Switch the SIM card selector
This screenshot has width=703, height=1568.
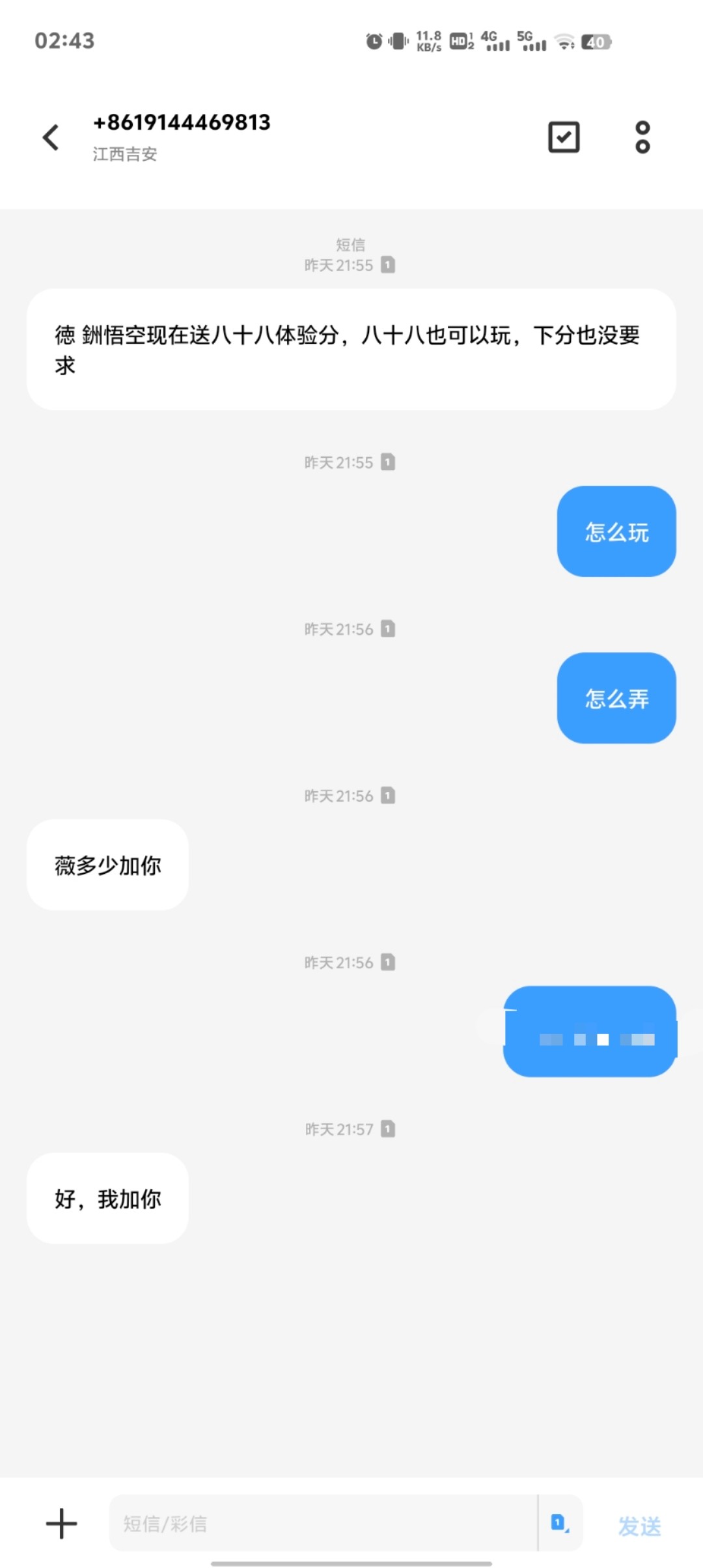tap(560, 1523)
